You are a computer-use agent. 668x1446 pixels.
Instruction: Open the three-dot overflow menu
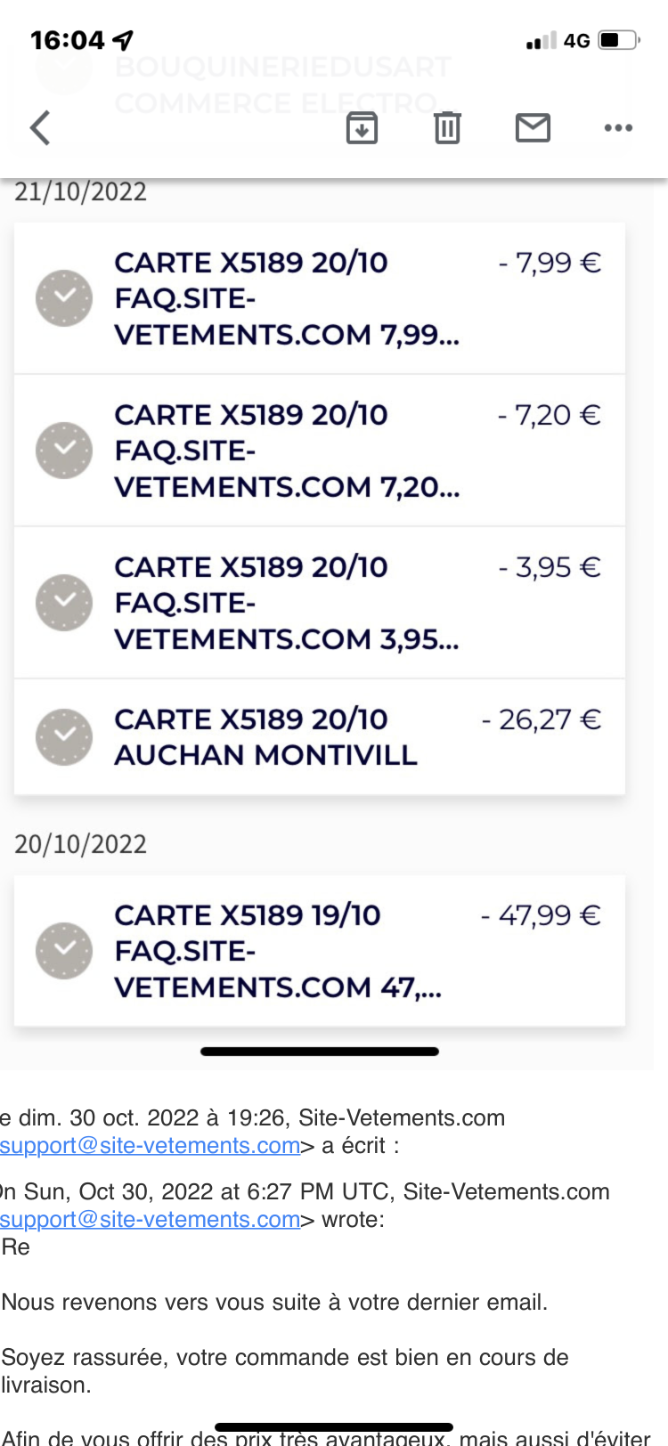(618, 128)
